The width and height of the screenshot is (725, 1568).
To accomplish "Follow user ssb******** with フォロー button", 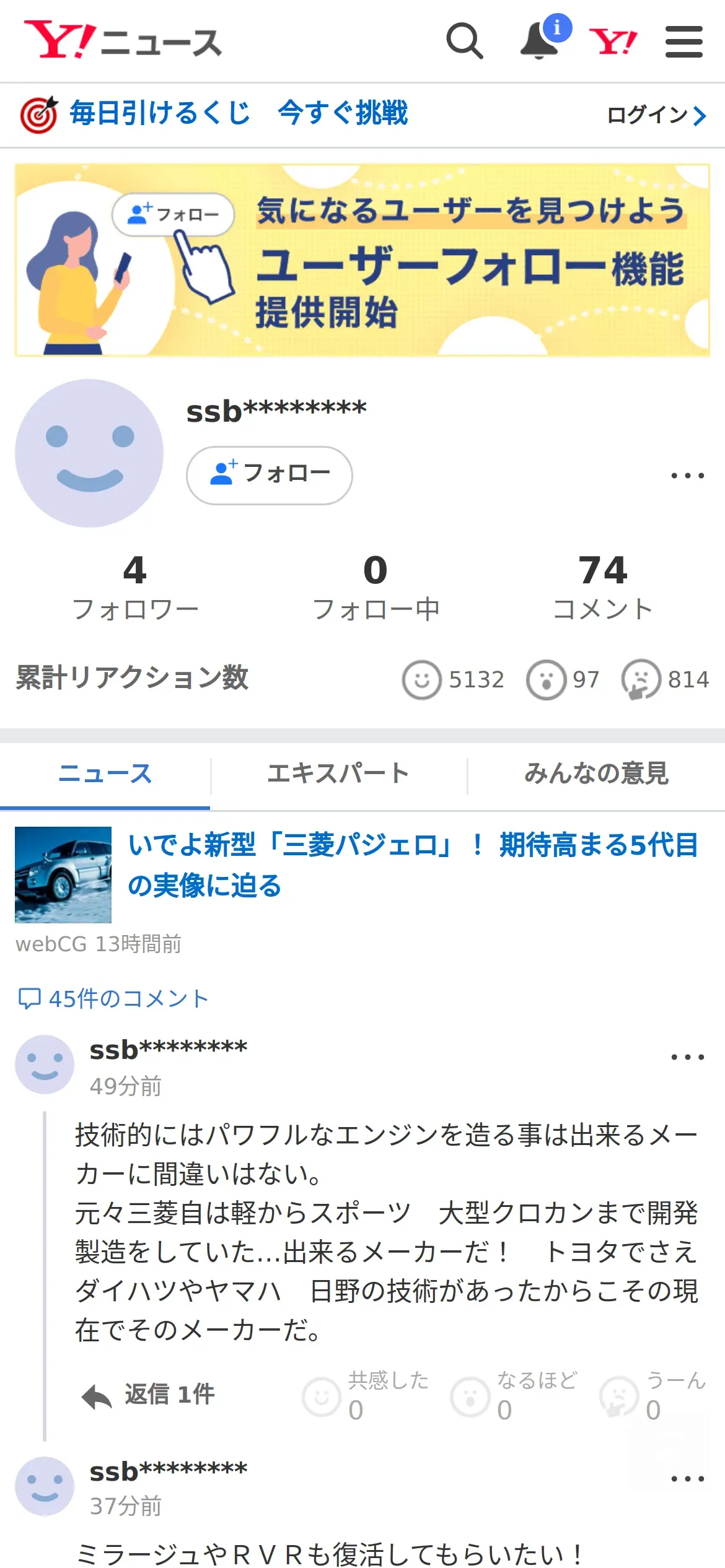I will 270,475.
